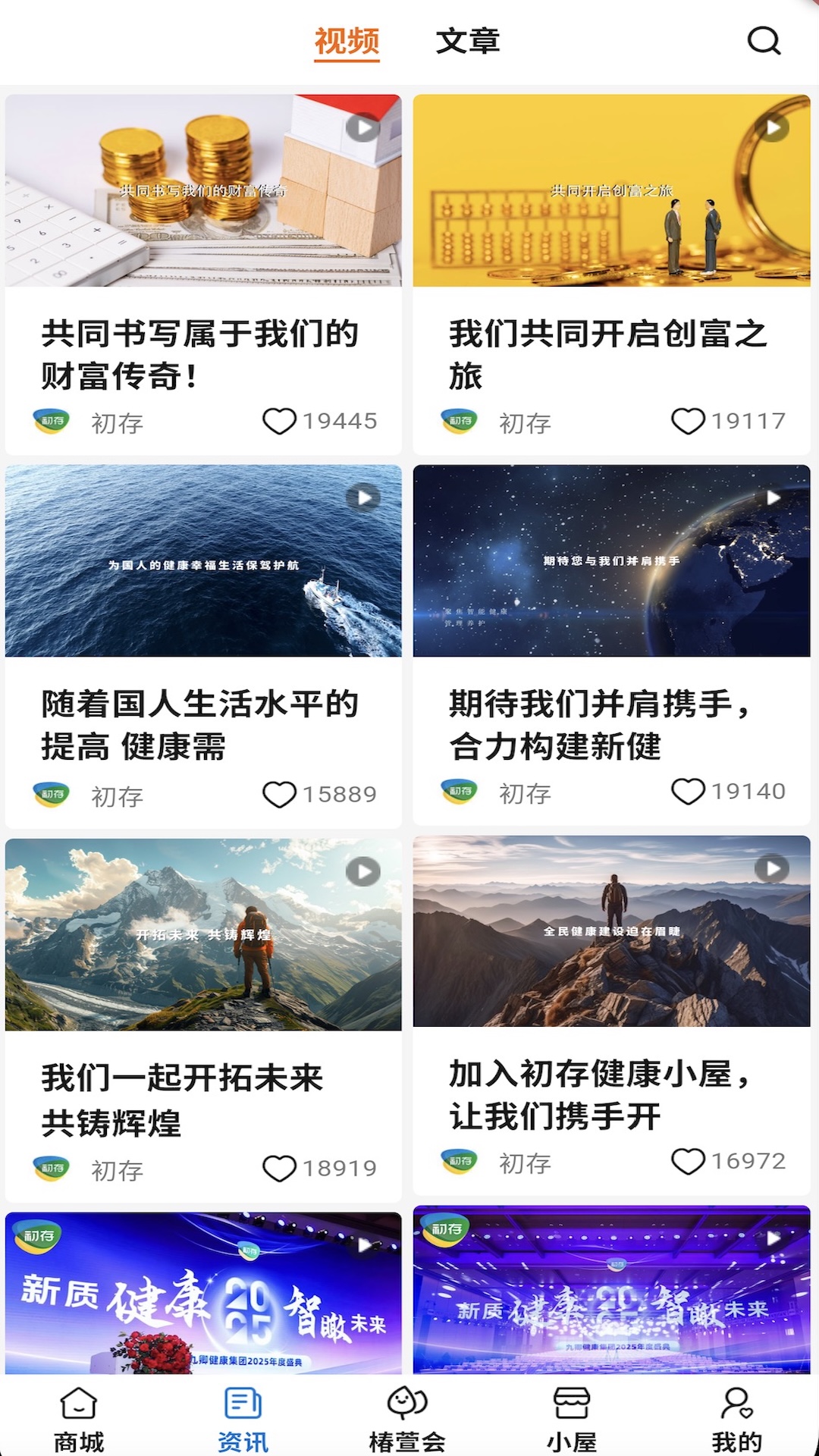Screen dimensions: 819x1456
Task: Like the video 共同书写属于我们的财富传奇
Action: 279,421
